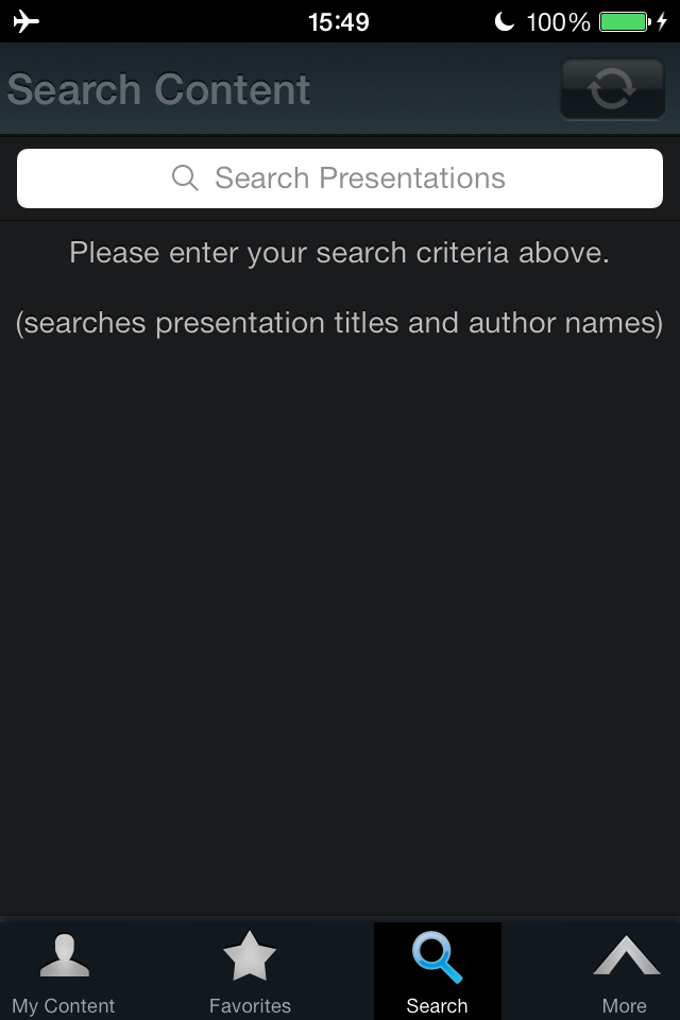This screenshot has height=1020, width=680.
Task: Select the Search tab
Action: (437, 971)
